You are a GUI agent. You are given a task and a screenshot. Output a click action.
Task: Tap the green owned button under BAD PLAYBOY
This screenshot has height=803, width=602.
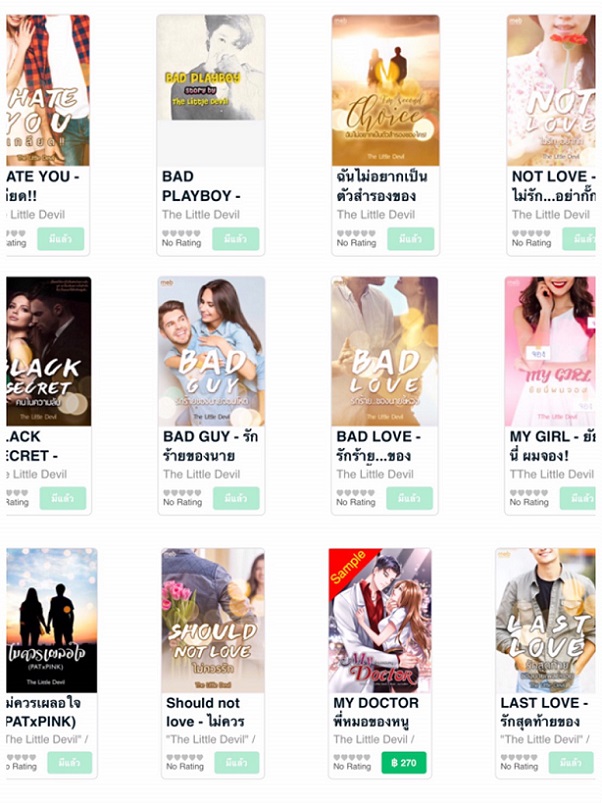[236, 239]
